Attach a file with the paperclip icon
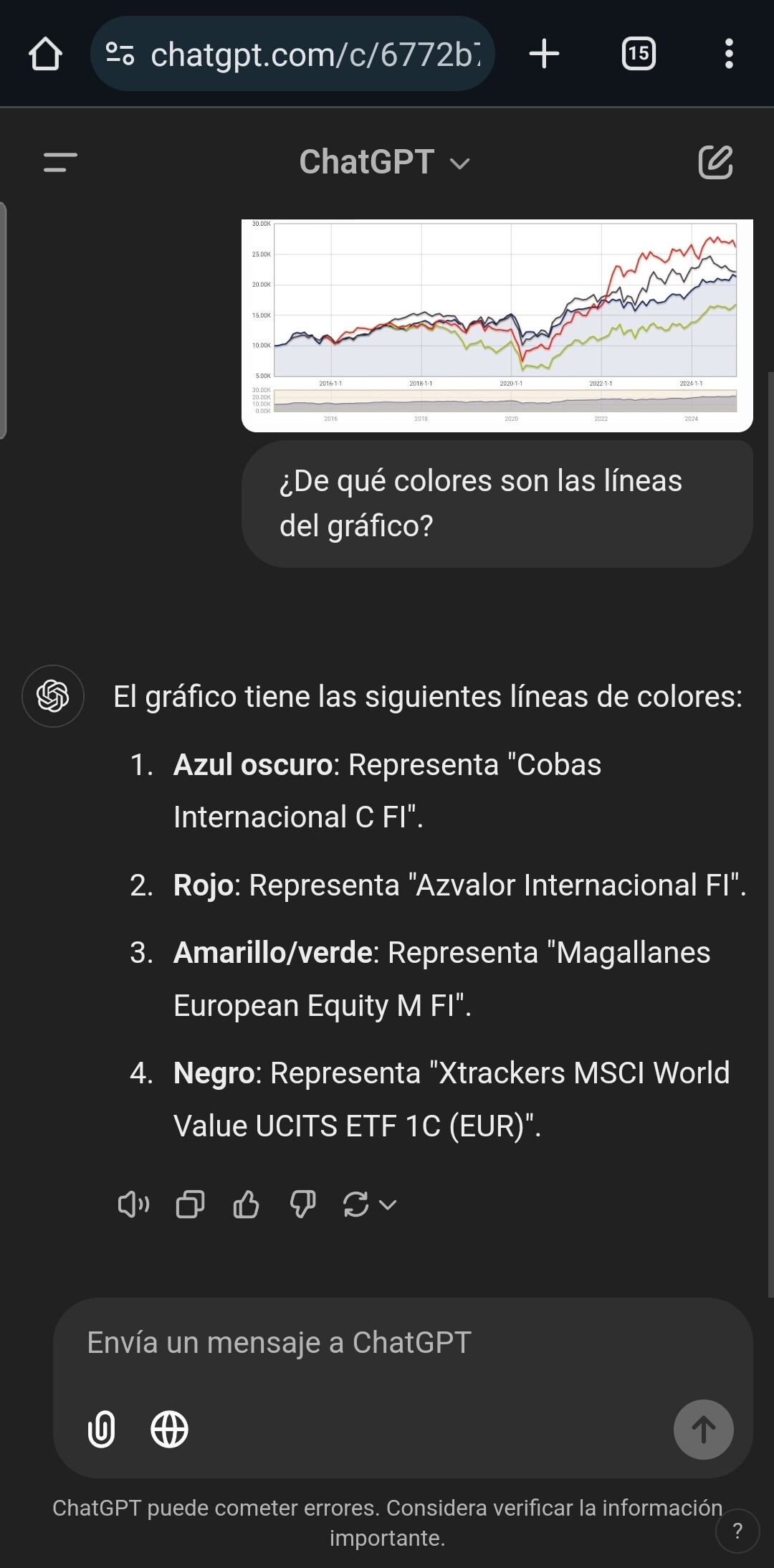Screen dimensions: 774x1568 pyautogui.click(x=101, y=1430)
